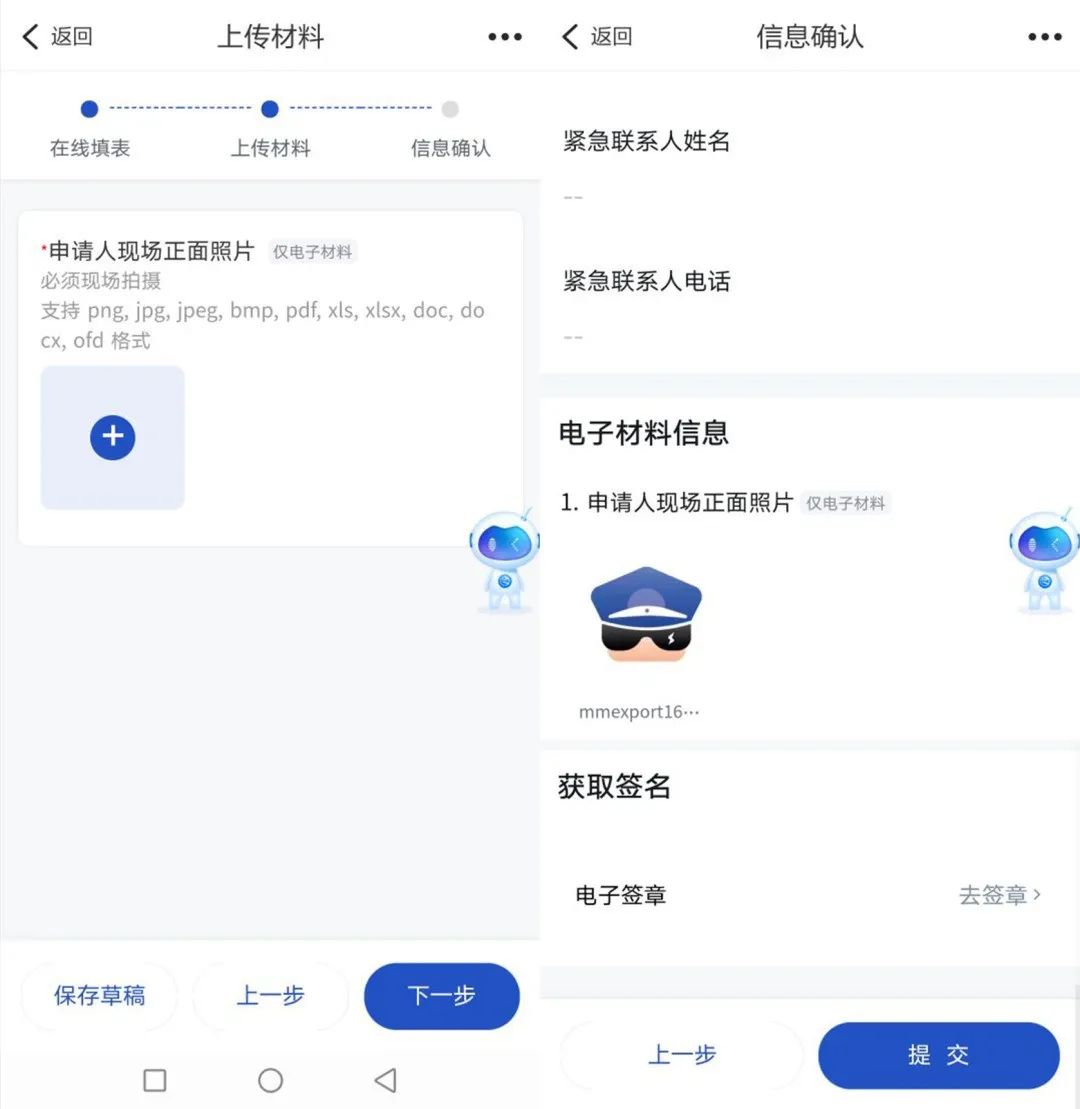Open the uploaded mmexport photo thumbnail
The image size is (1080, 1109).
click(x=646, y=615)
